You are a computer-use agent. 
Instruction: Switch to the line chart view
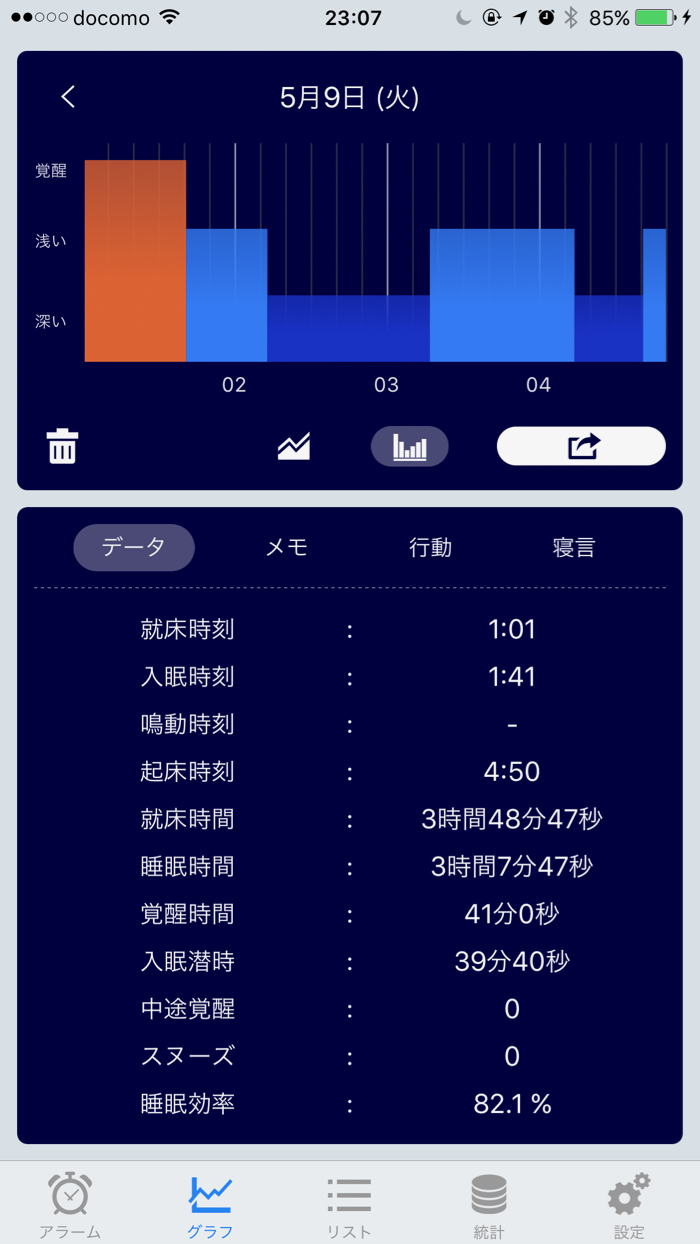point(294,446)
